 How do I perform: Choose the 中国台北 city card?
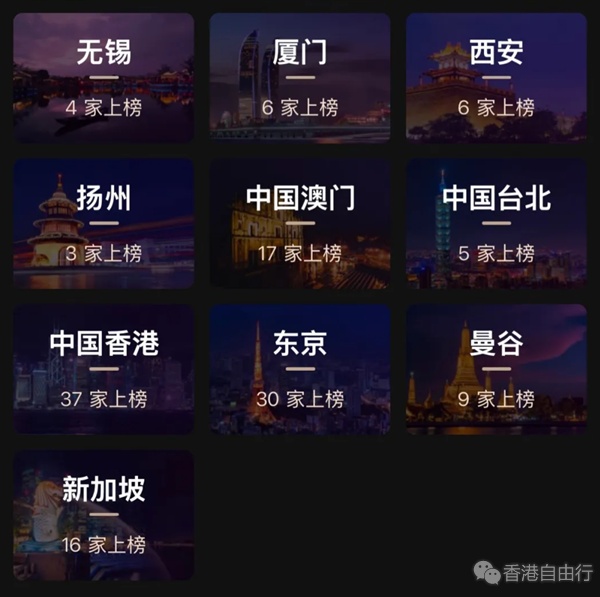(496, 223)
